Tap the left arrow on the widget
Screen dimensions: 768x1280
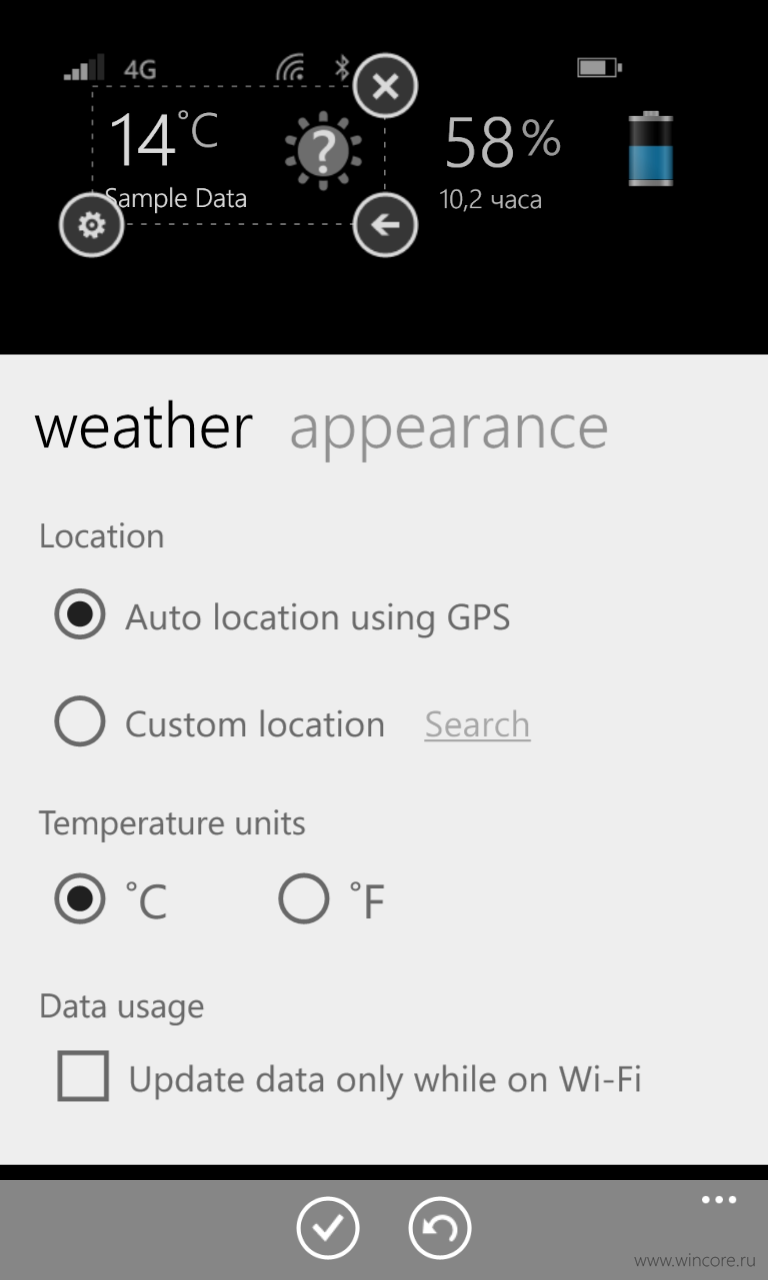pyautogui.click(x=385, y=226)
